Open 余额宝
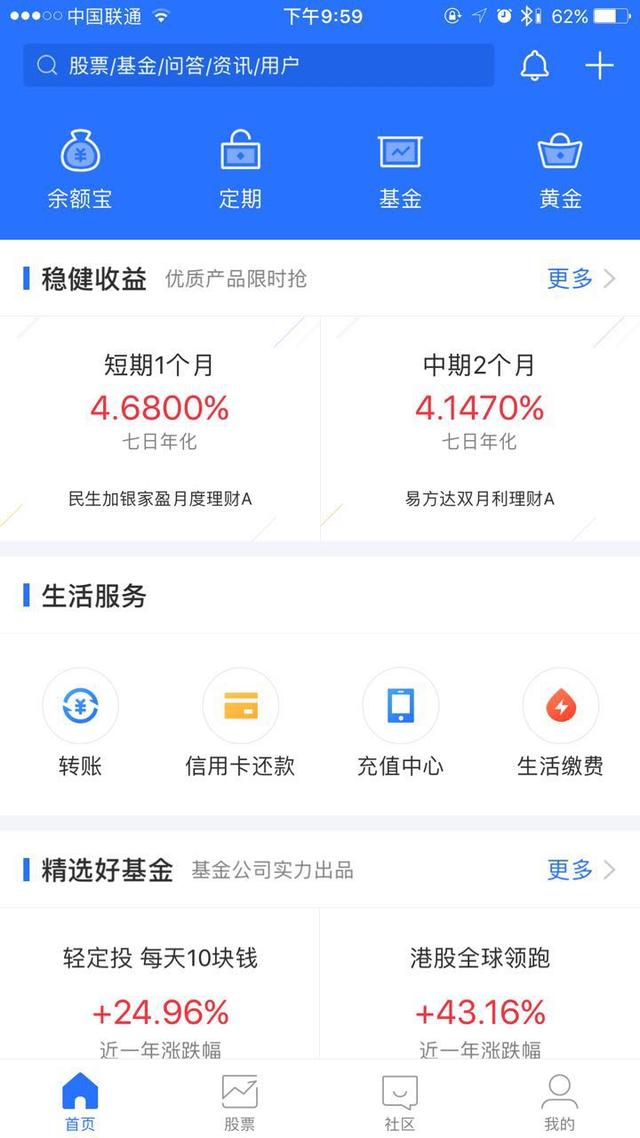The height and width of the screenshot is (1138, 640). [x=80, y=170]
